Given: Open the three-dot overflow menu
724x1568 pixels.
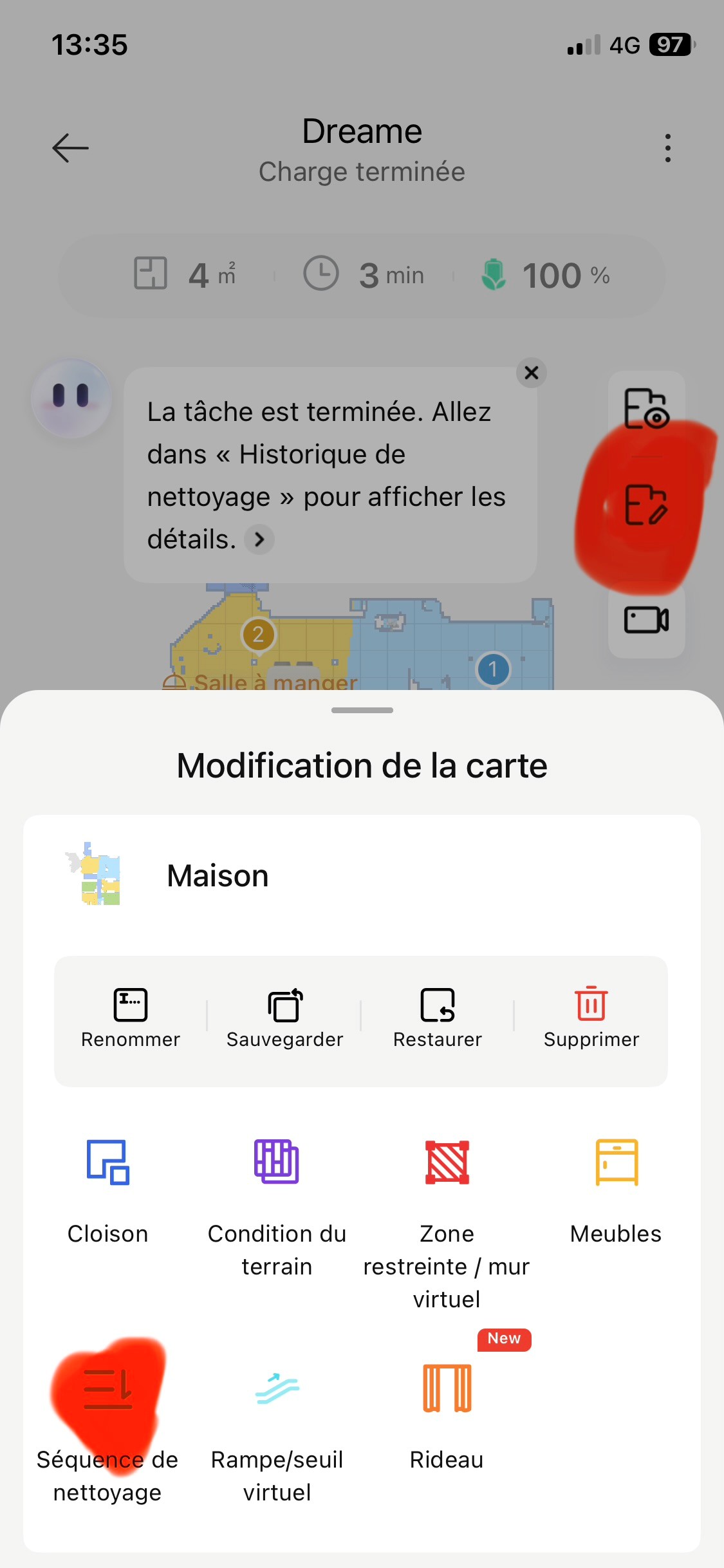Looking at the screenshot, I should [x=667, y=148].
